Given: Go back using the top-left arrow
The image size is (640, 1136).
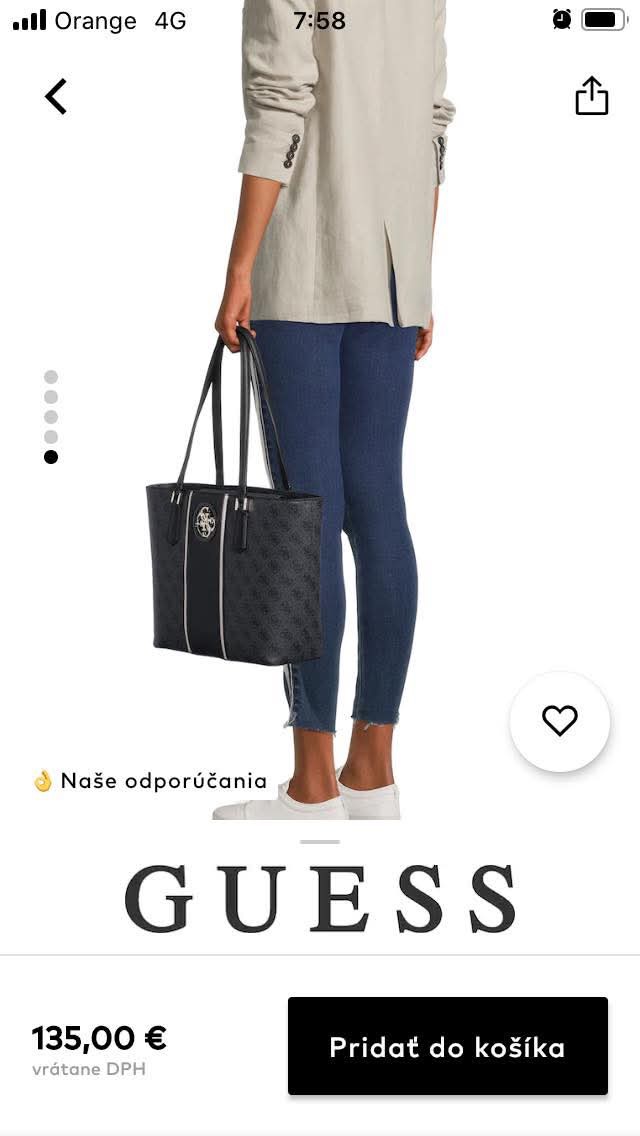Looking at the screenshot, I should click(x=56, y=97).
